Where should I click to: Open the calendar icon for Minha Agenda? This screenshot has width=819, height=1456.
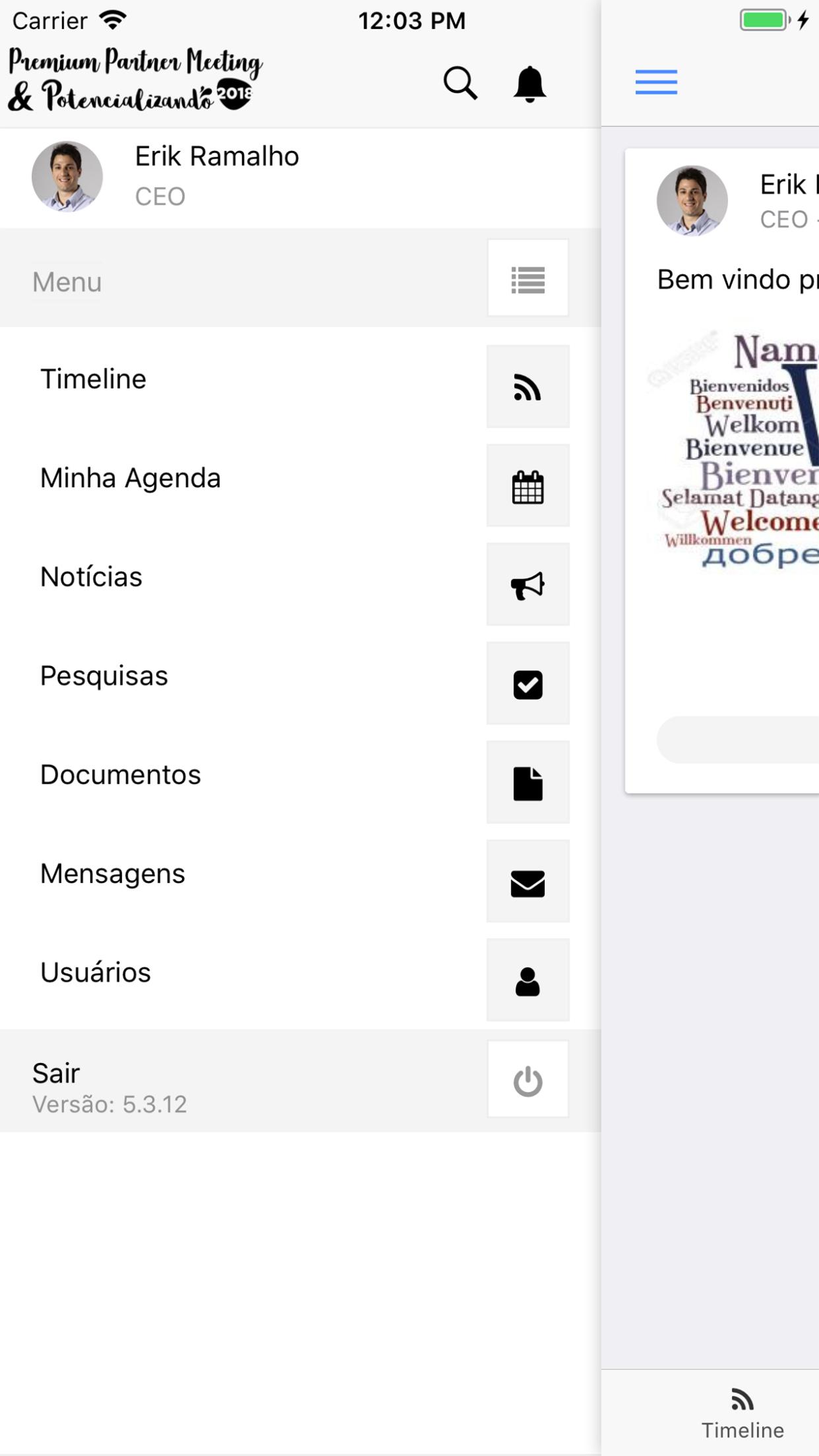click(x=527, y=486)
